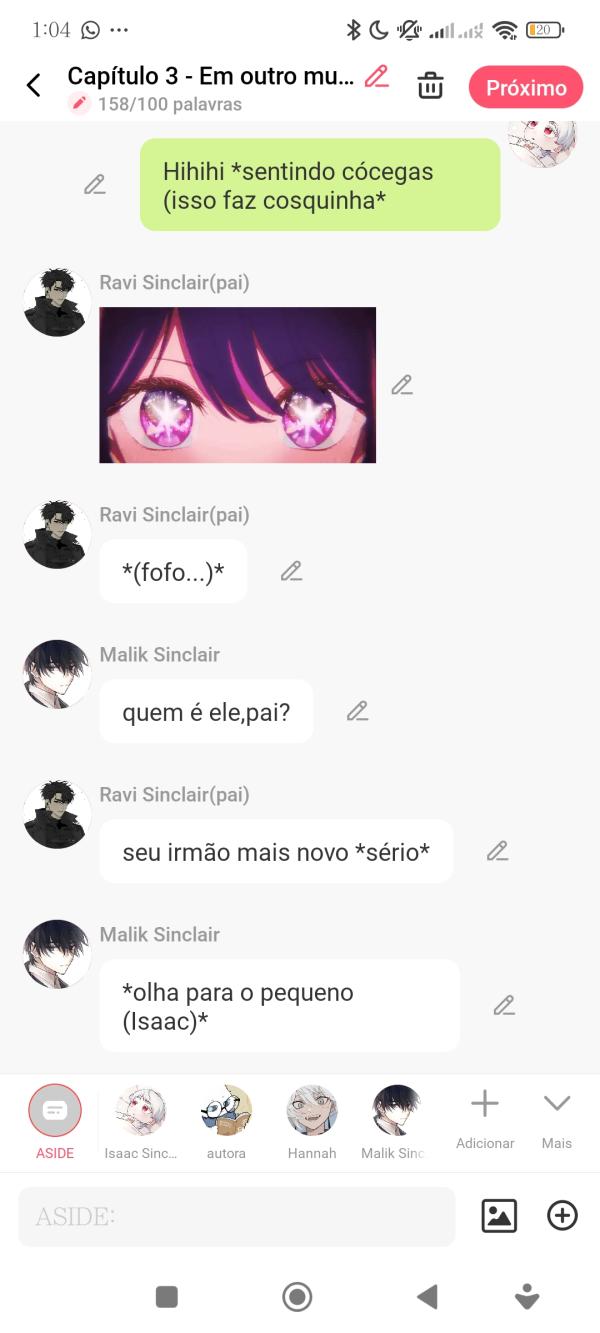Add a new character with Adicionar
600x1333 pixels.
point(485,1119)
